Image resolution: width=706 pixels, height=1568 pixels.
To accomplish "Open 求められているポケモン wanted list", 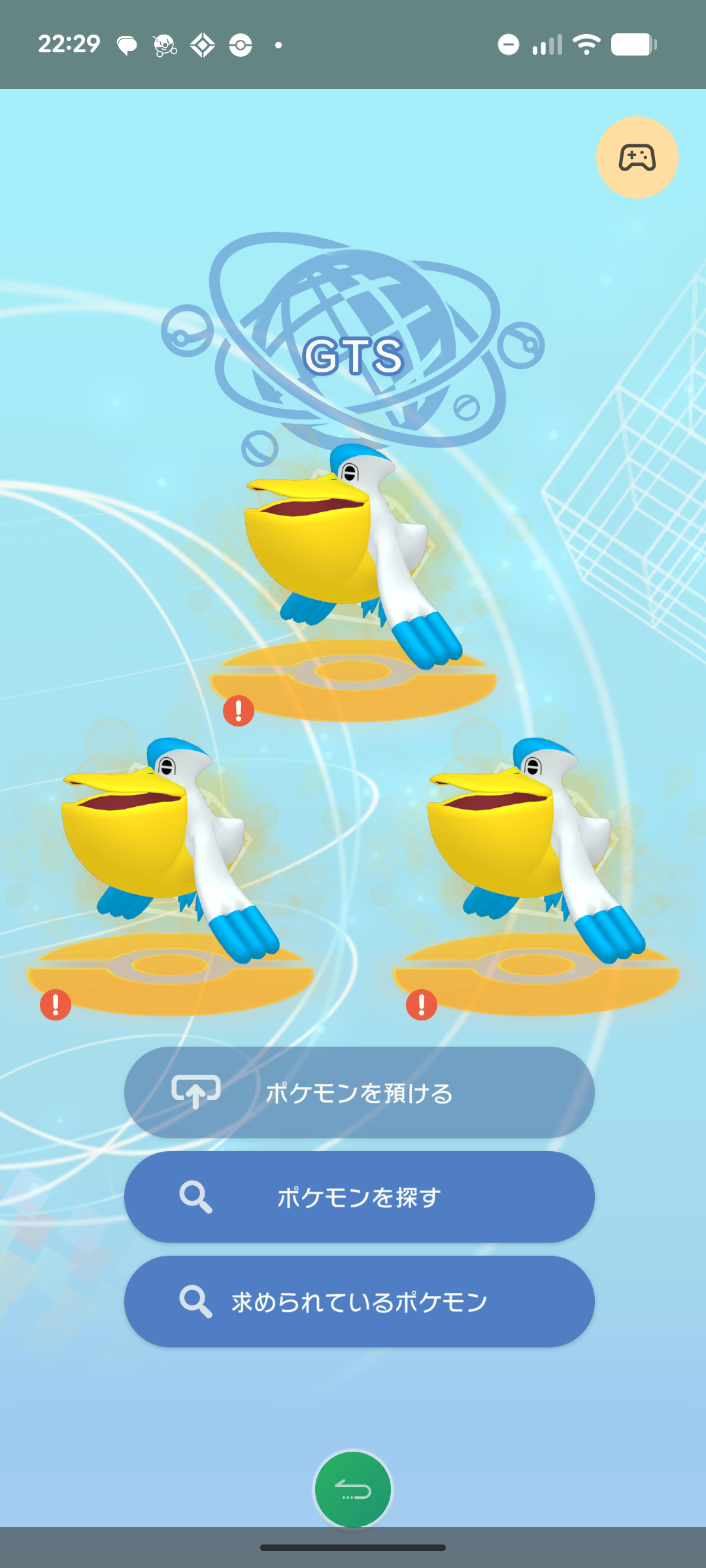I will point(359,1301).
